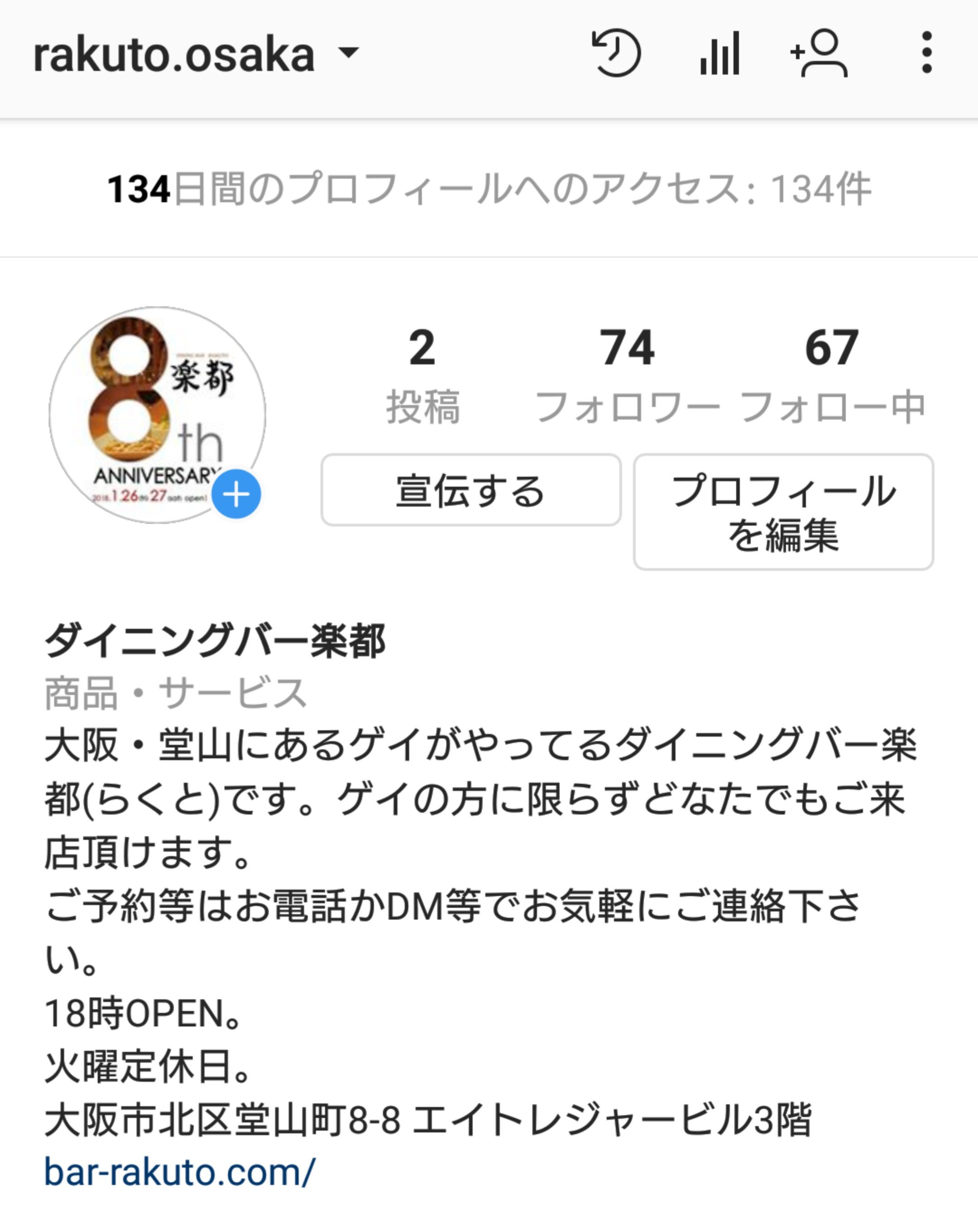View account insights bar chart
The height and width of the screenshot is (1232, 978).
(719, 53)
